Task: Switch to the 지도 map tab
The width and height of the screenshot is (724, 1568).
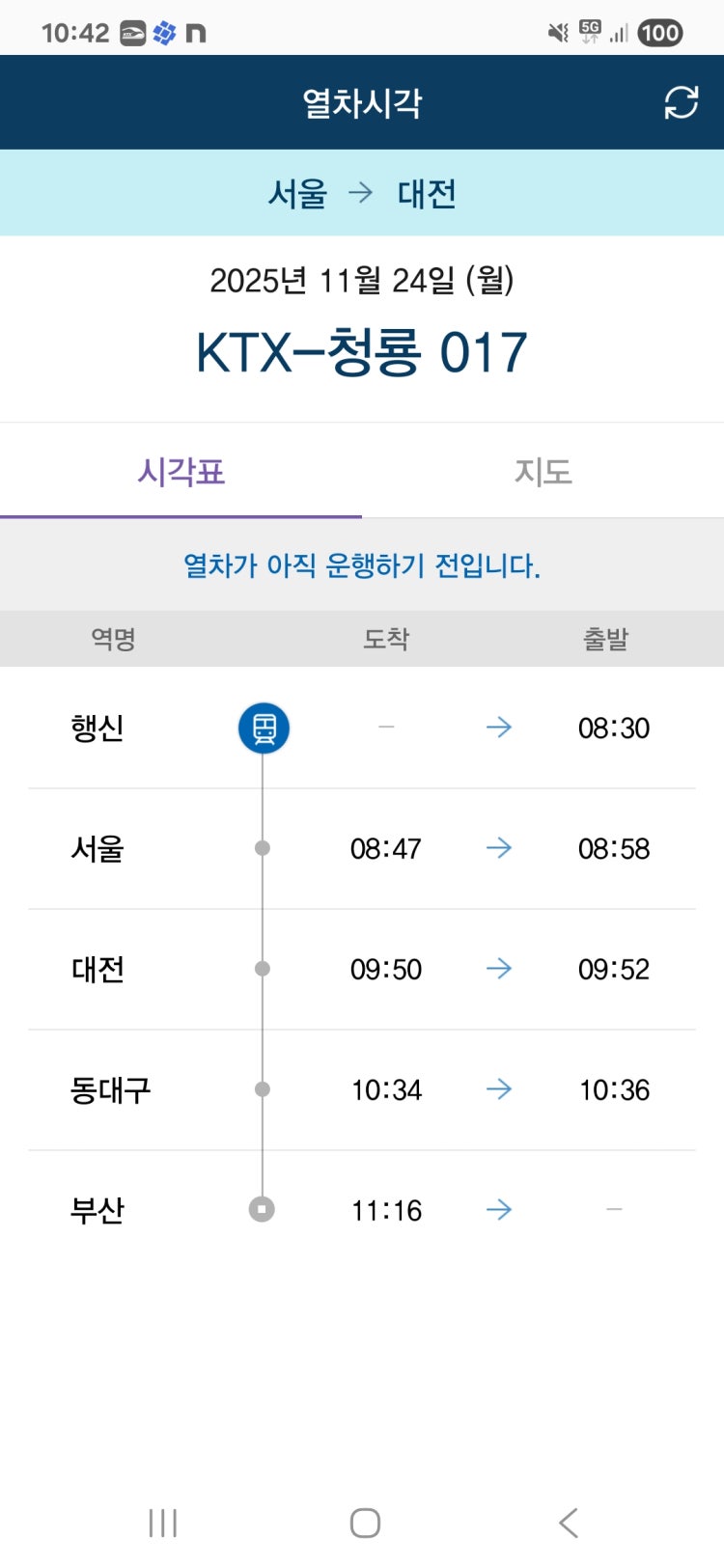Action: (543, 472)
